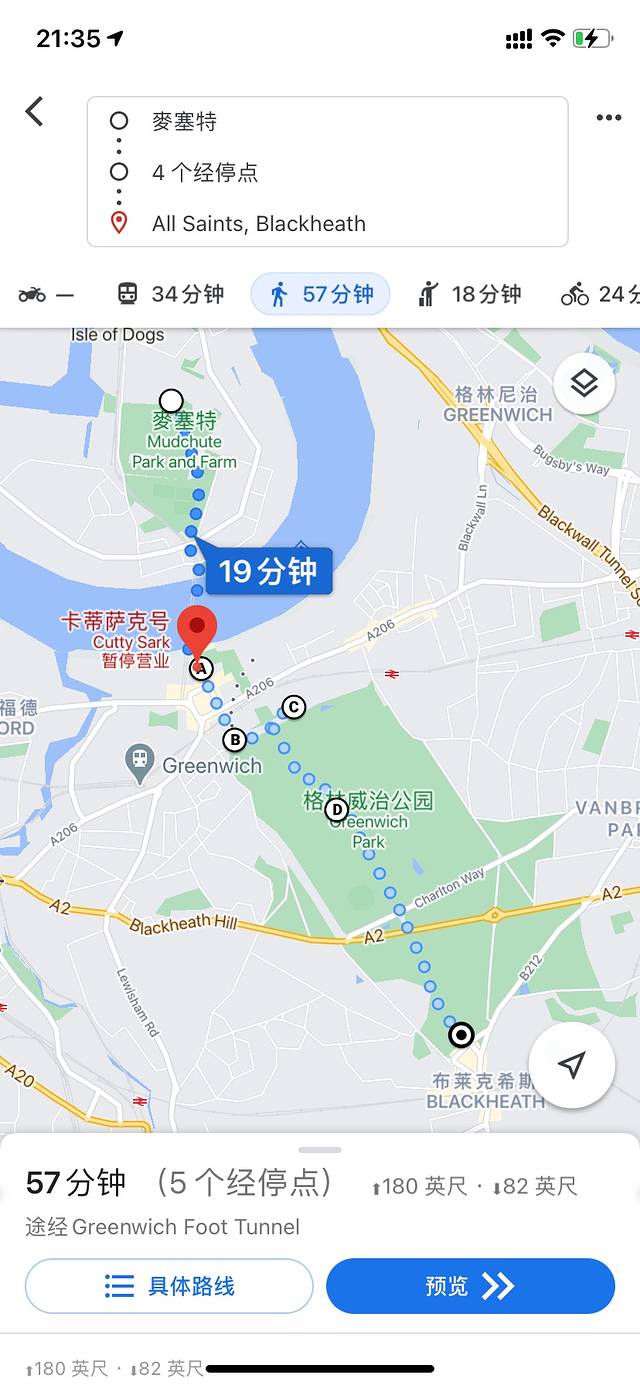Switch to ride-hailing mode 18分钟

click(470, 294)
